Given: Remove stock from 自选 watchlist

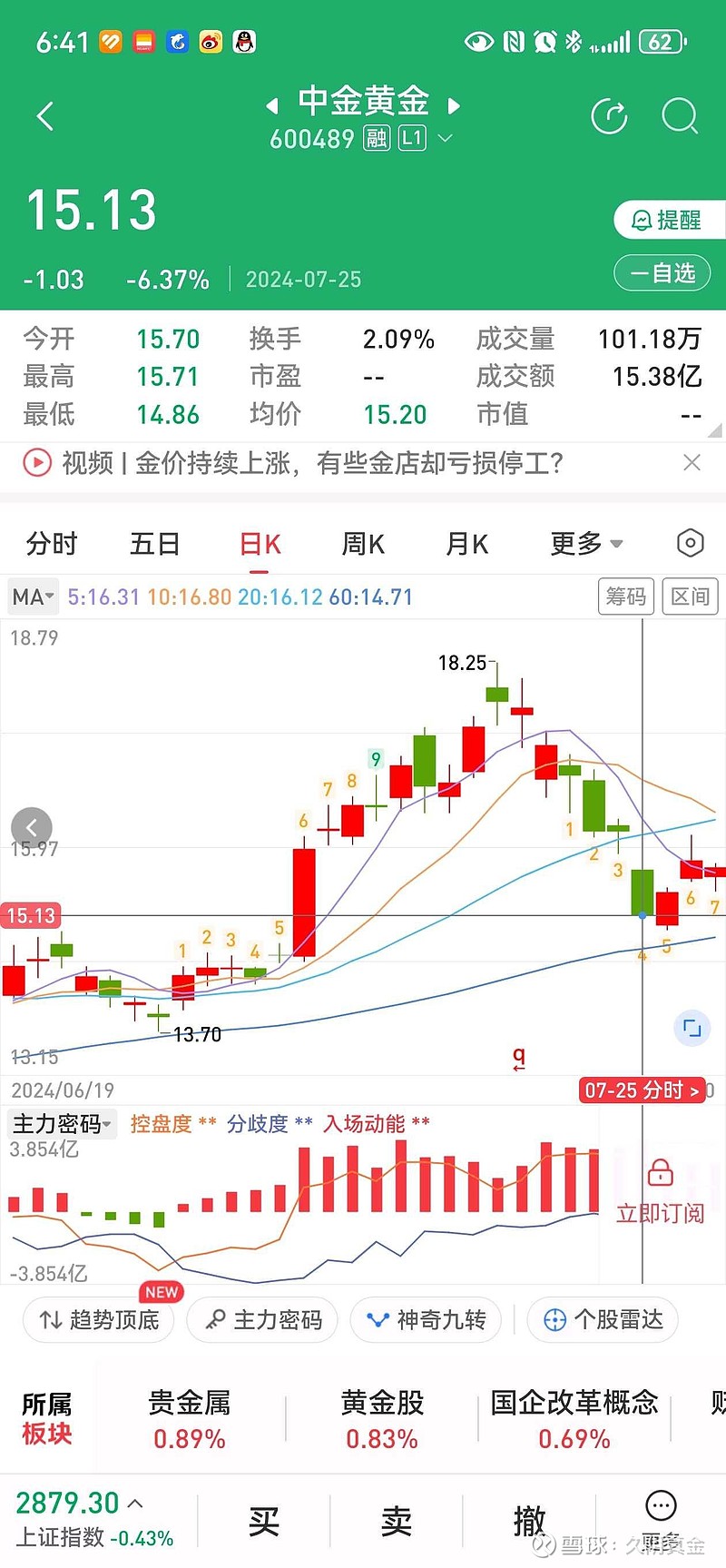Looking at the screenshot, I should click(663, 272).
